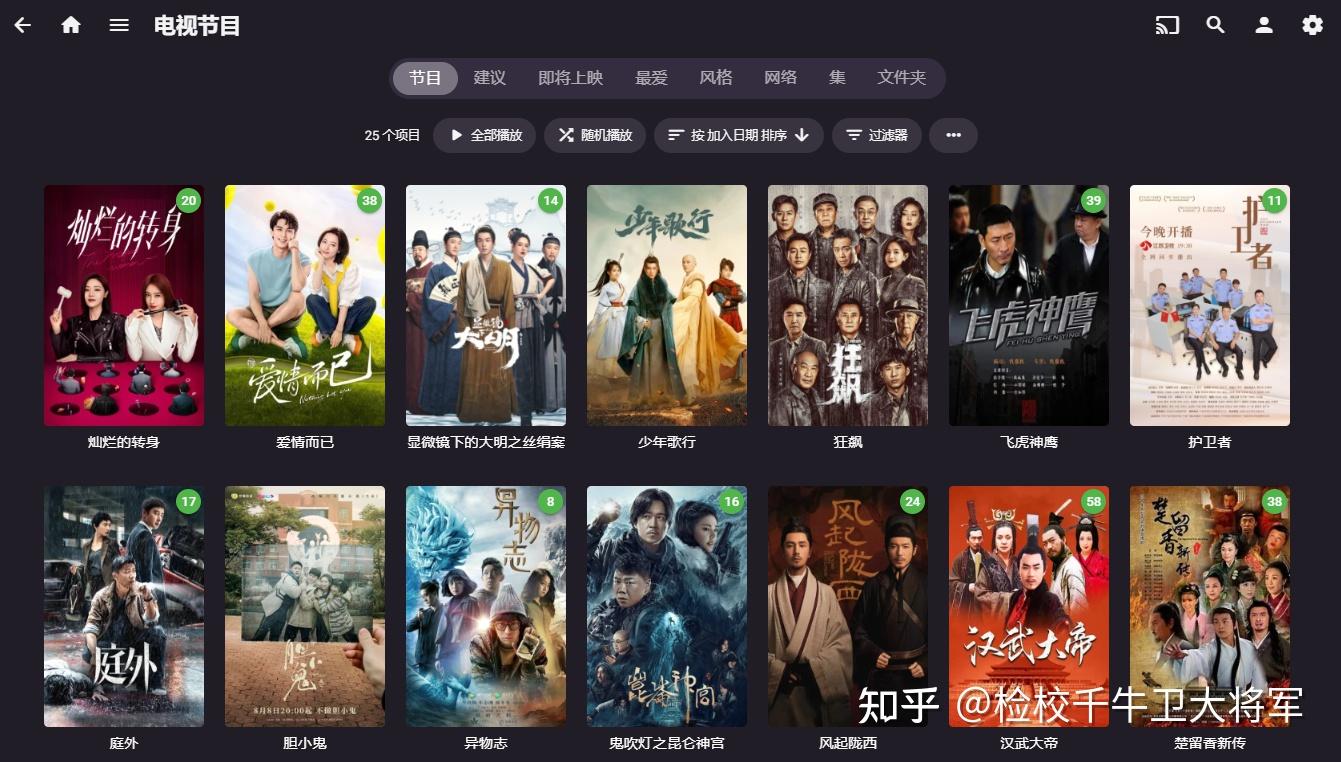Tap the cast to device icon

[x=1167, y=25]
